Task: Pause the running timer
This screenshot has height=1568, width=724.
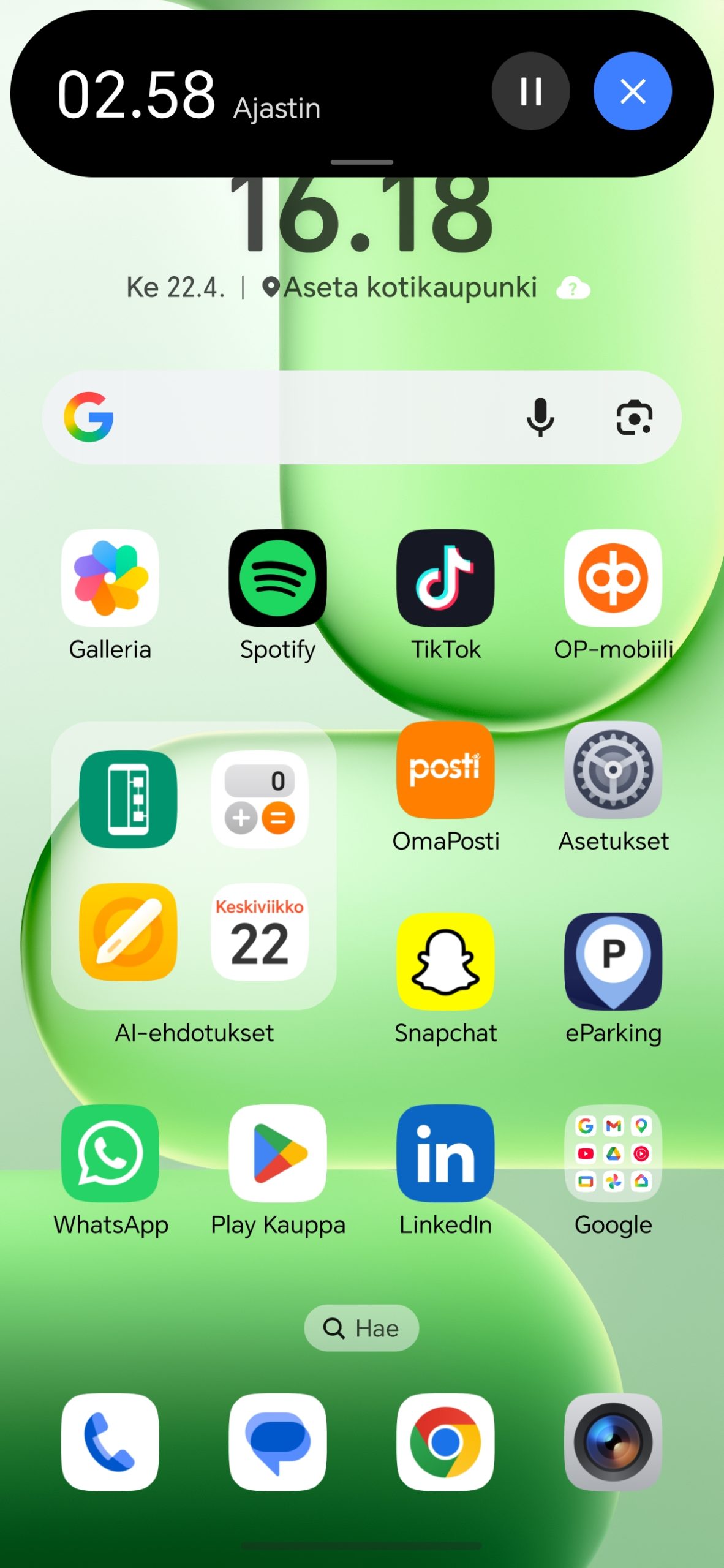Action: click(x=530, y=91)
